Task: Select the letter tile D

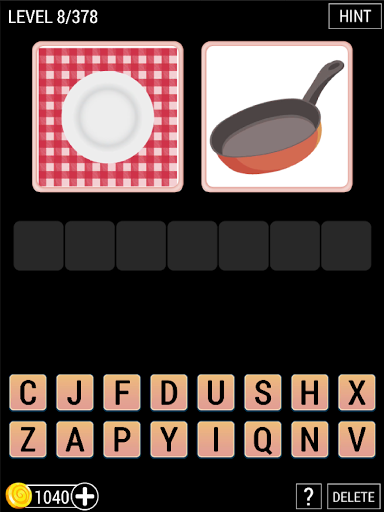Action: click(x=169, y=392)
